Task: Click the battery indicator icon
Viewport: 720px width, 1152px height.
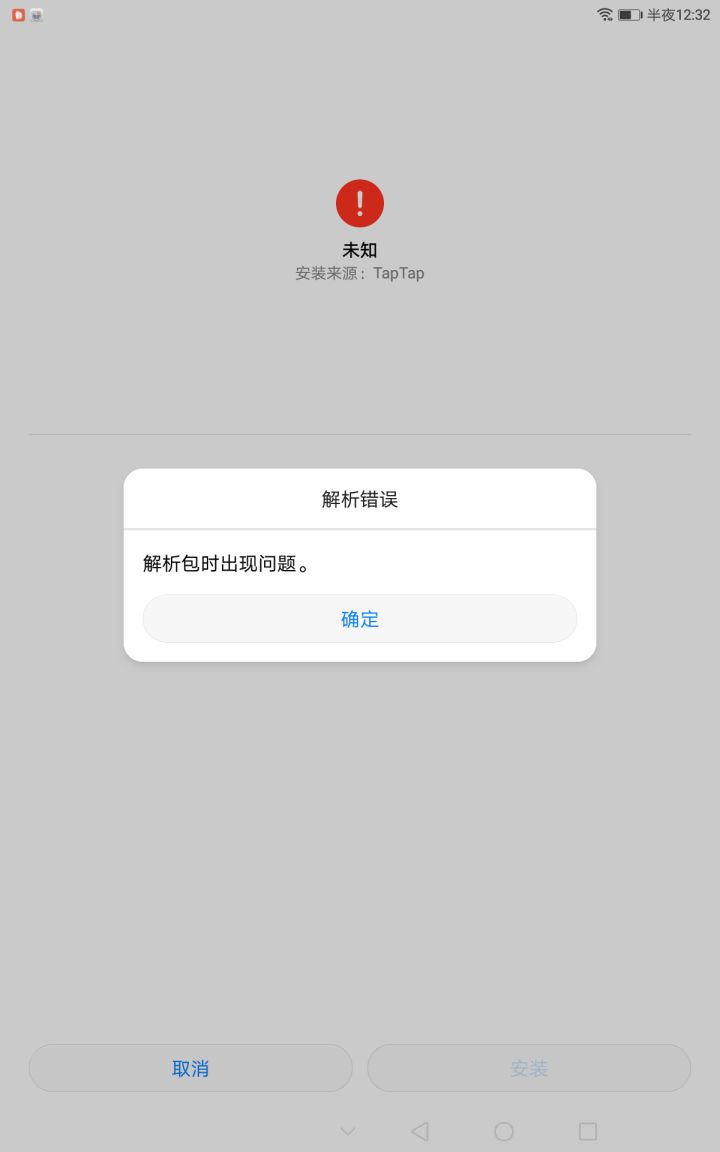Action: pyautogui.click(x=630, y=15)
